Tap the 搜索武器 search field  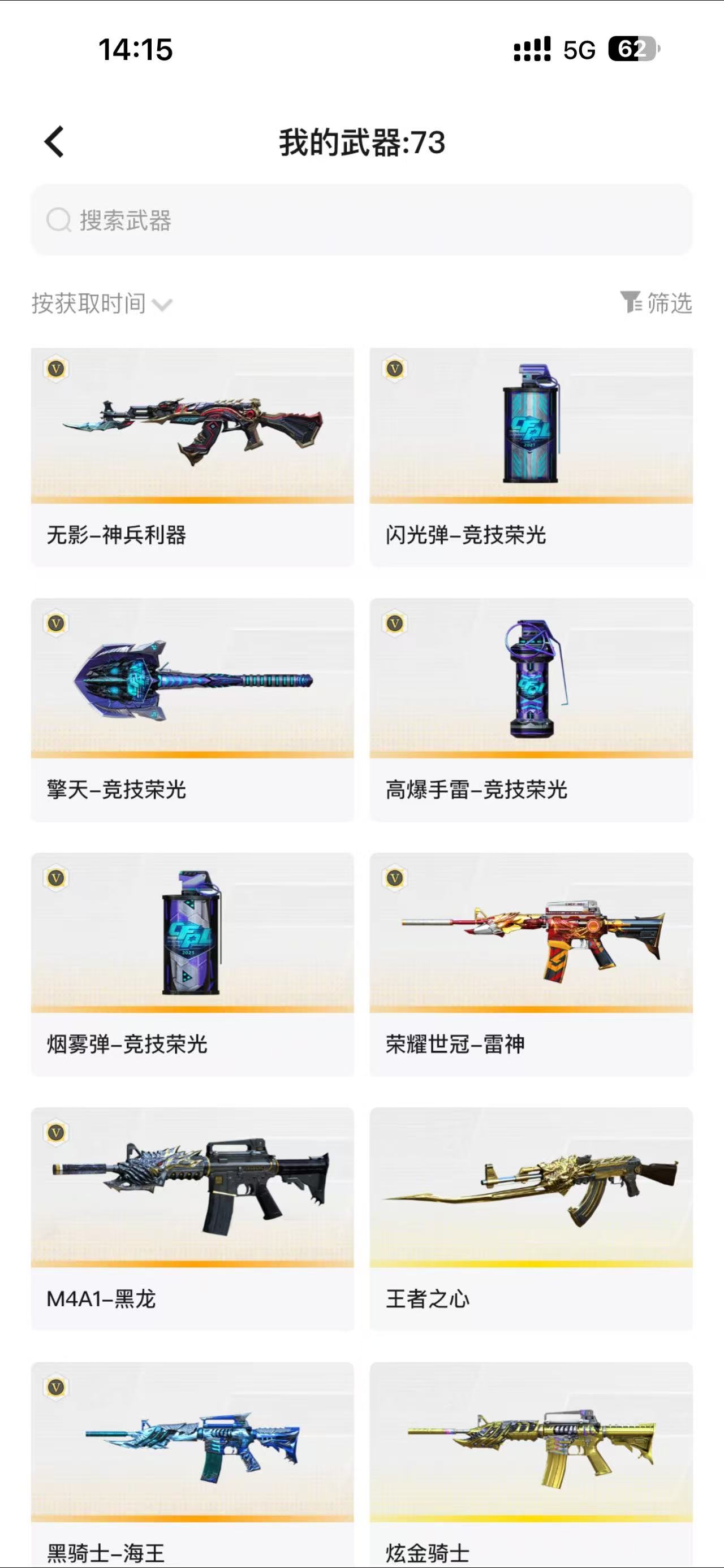click(361, 220)
